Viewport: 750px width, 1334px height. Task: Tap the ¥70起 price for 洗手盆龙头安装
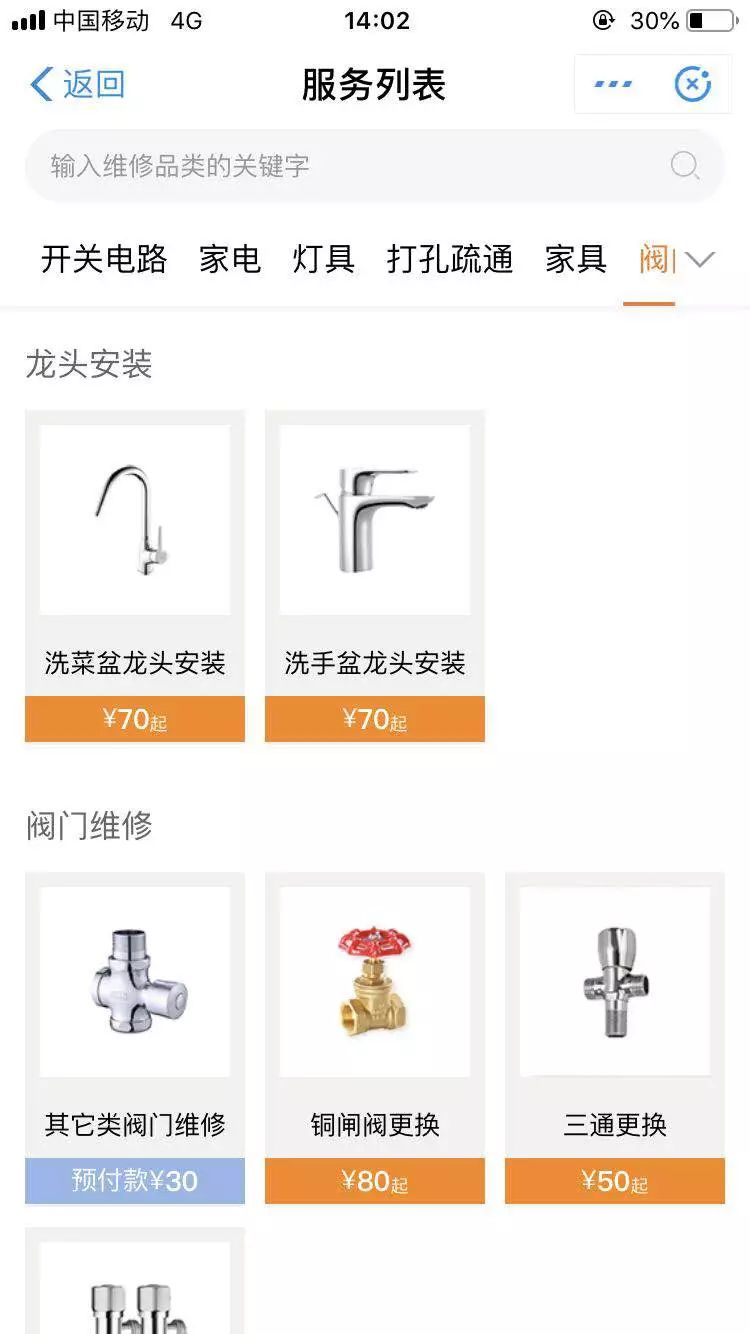click(374, 718)
